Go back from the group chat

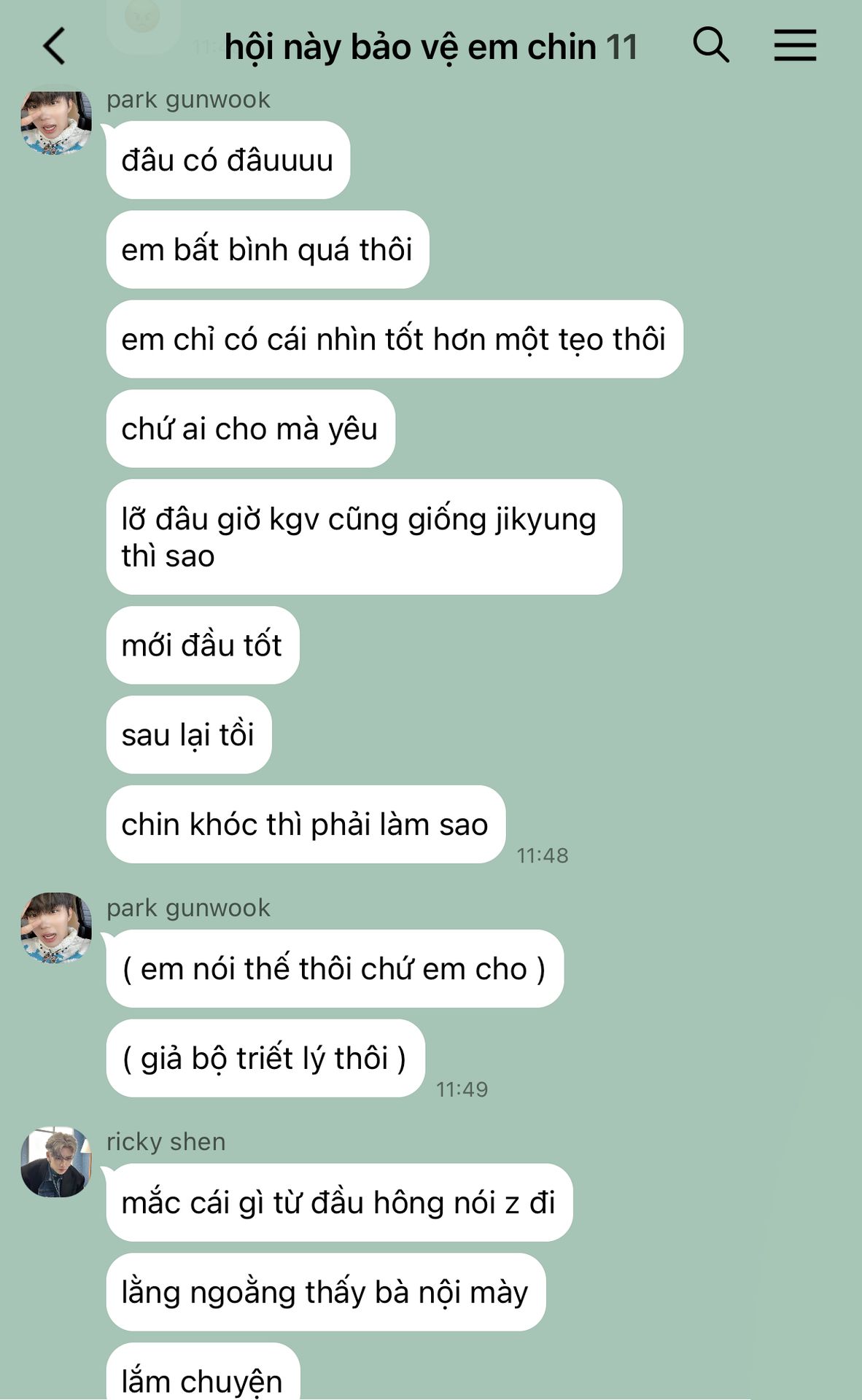point(55,47)
